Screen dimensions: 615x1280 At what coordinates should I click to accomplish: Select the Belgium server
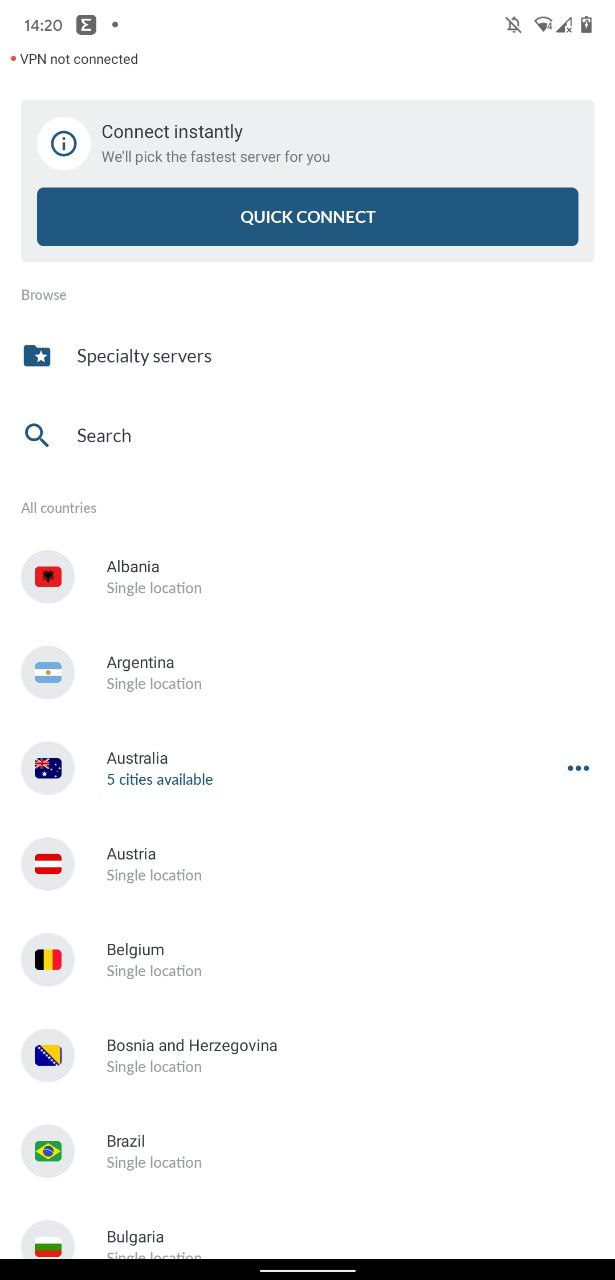[x=135, y=959]
